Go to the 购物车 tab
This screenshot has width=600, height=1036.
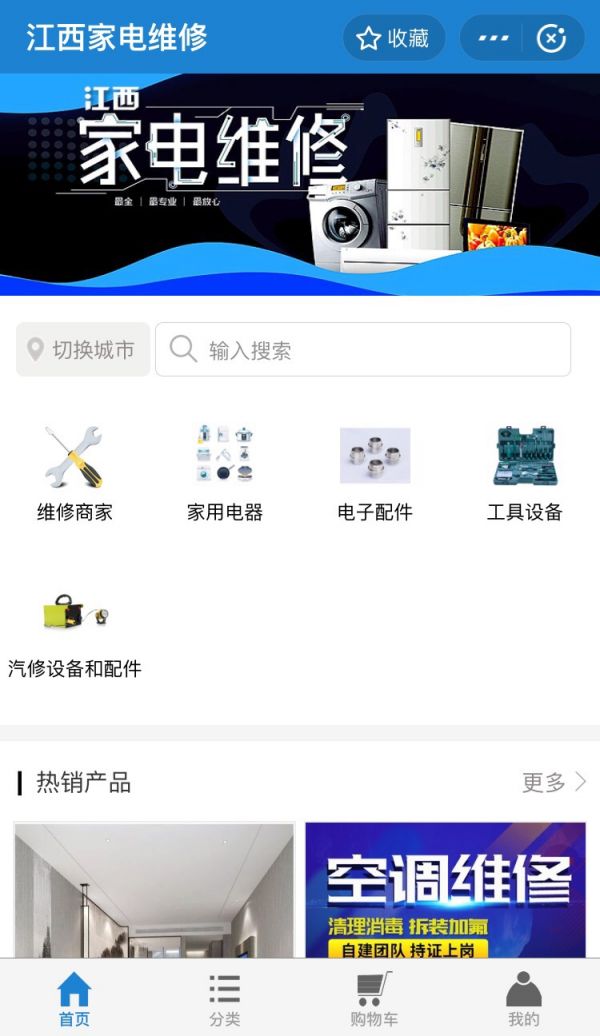(374, 999)
